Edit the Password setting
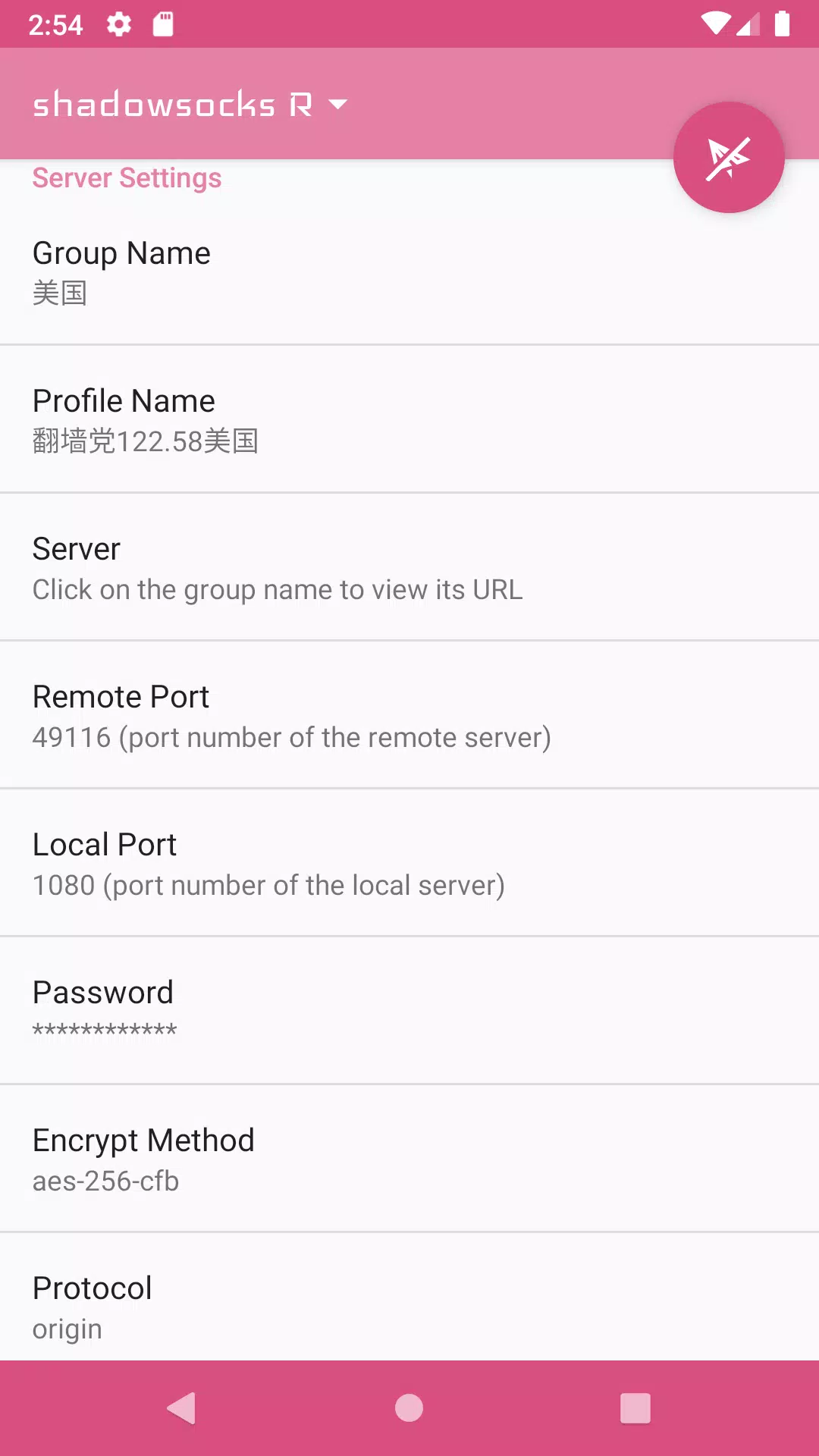This screenshot has height=1456, width=819. [x=409, y=1011]
